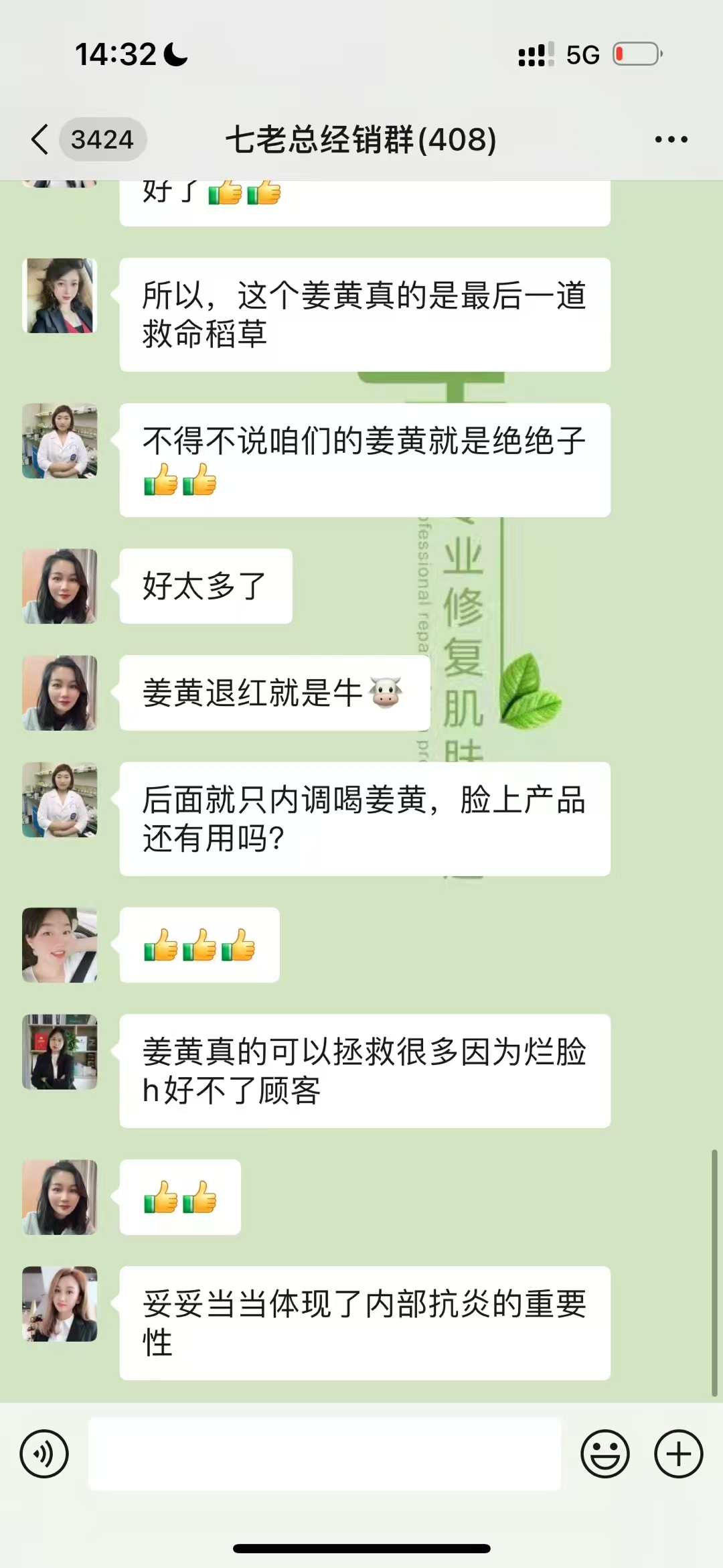Switch to voice message input
The height and width of the screenshot is (1568, 723).
pos(44,1454)
